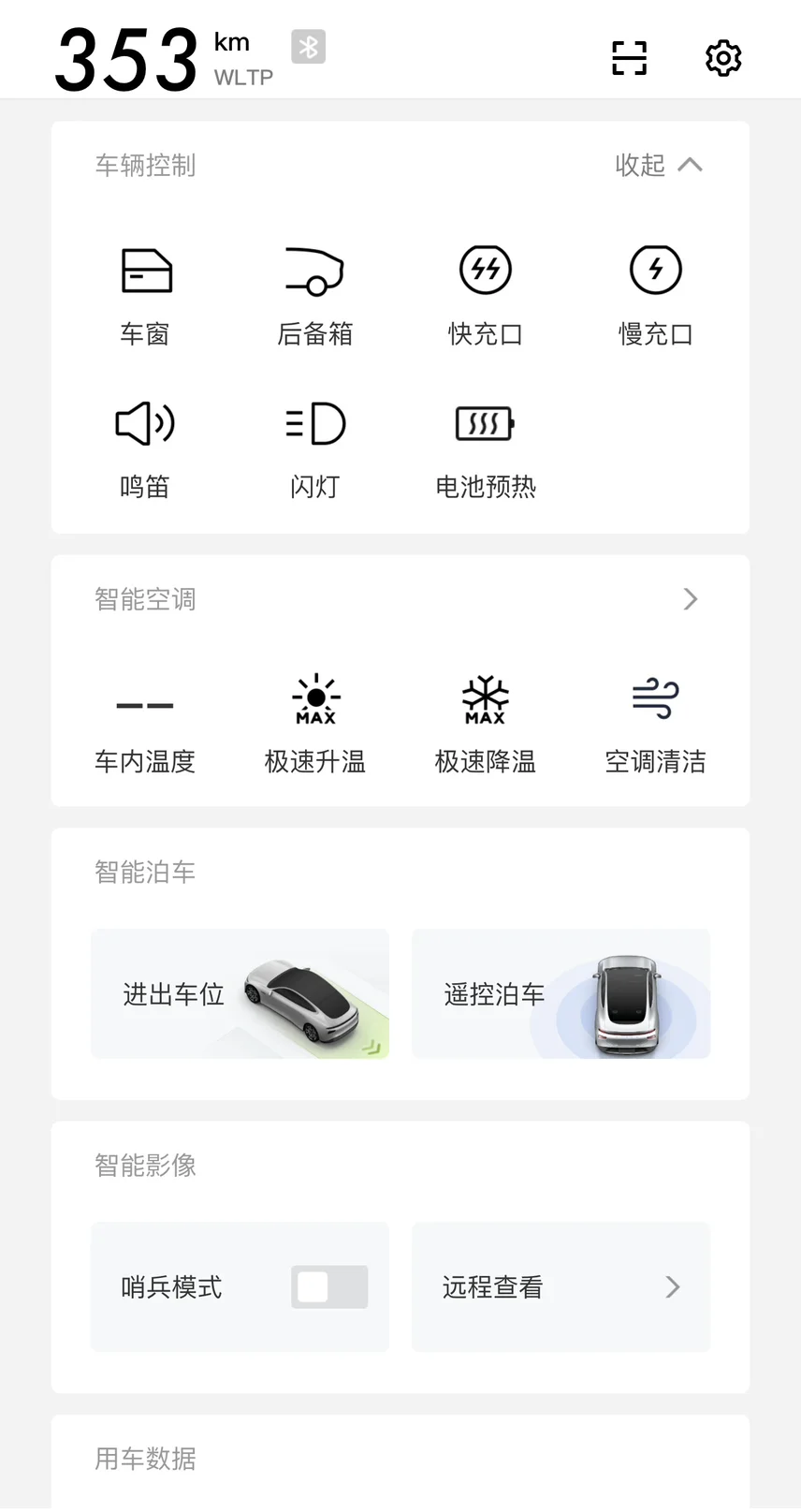Collapse the 车辆控制 section via 收起
801x1512 pixels.
[658, 166]
